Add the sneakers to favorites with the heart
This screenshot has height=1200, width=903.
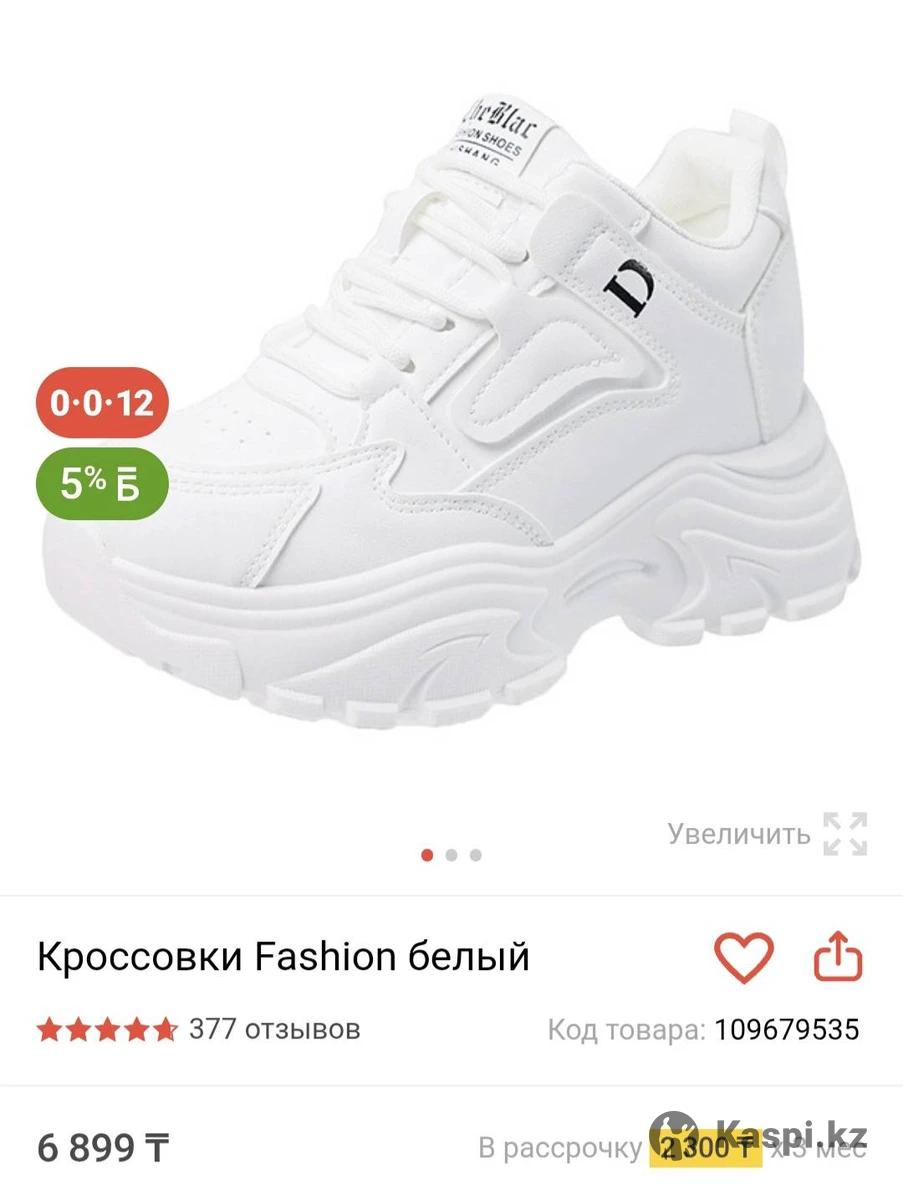(x=743, y=958)
